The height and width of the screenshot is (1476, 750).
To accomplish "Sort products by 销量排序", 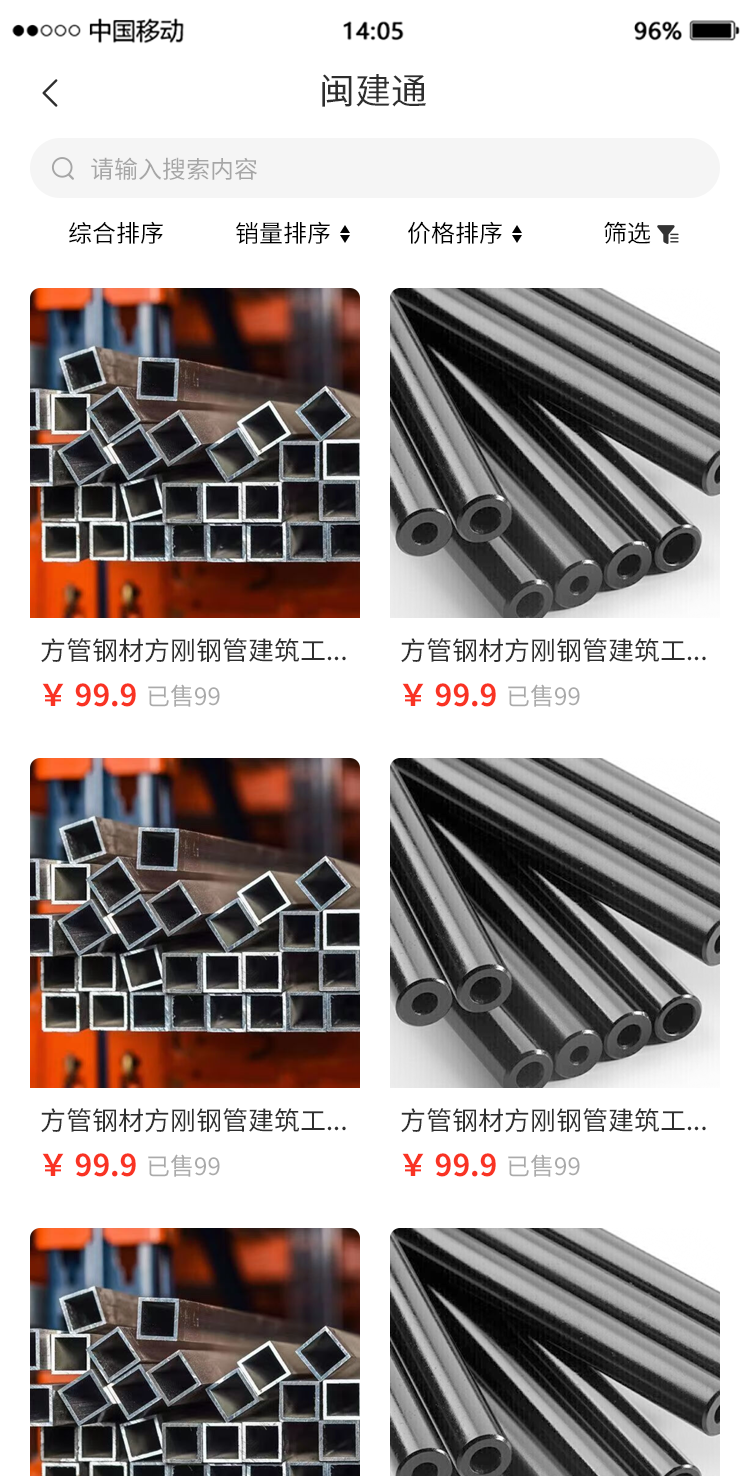I will coord(293,234).
